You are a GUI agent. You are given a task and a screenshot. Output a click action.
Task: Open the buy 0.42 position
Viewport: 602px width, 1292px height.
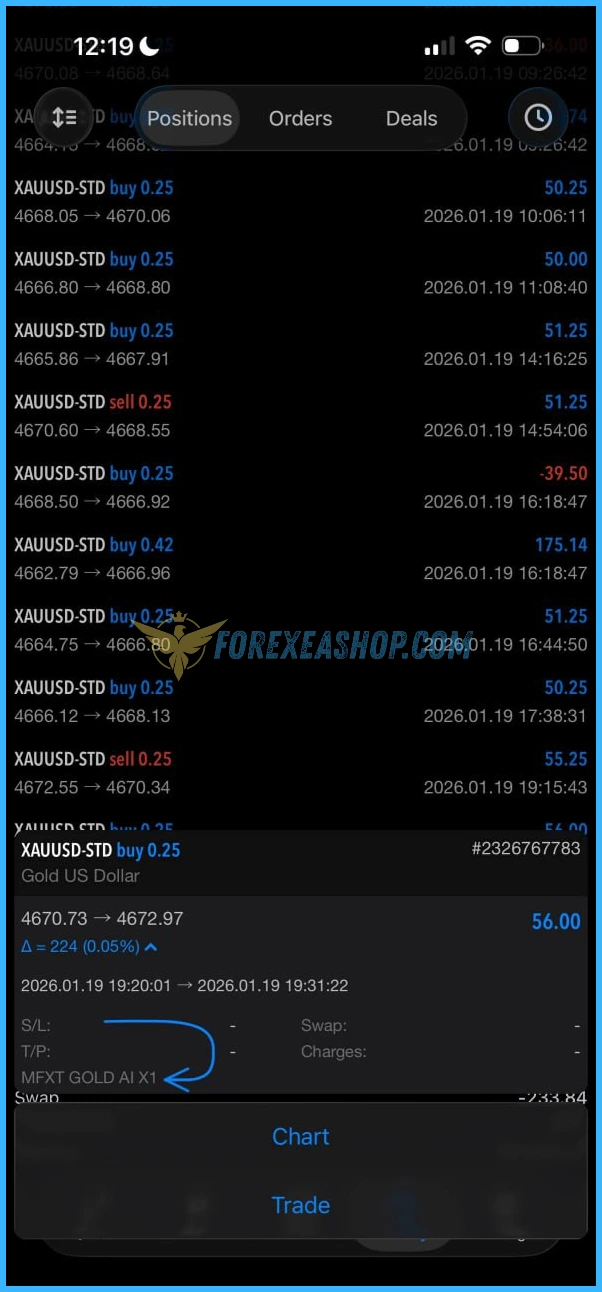[300, 559]
